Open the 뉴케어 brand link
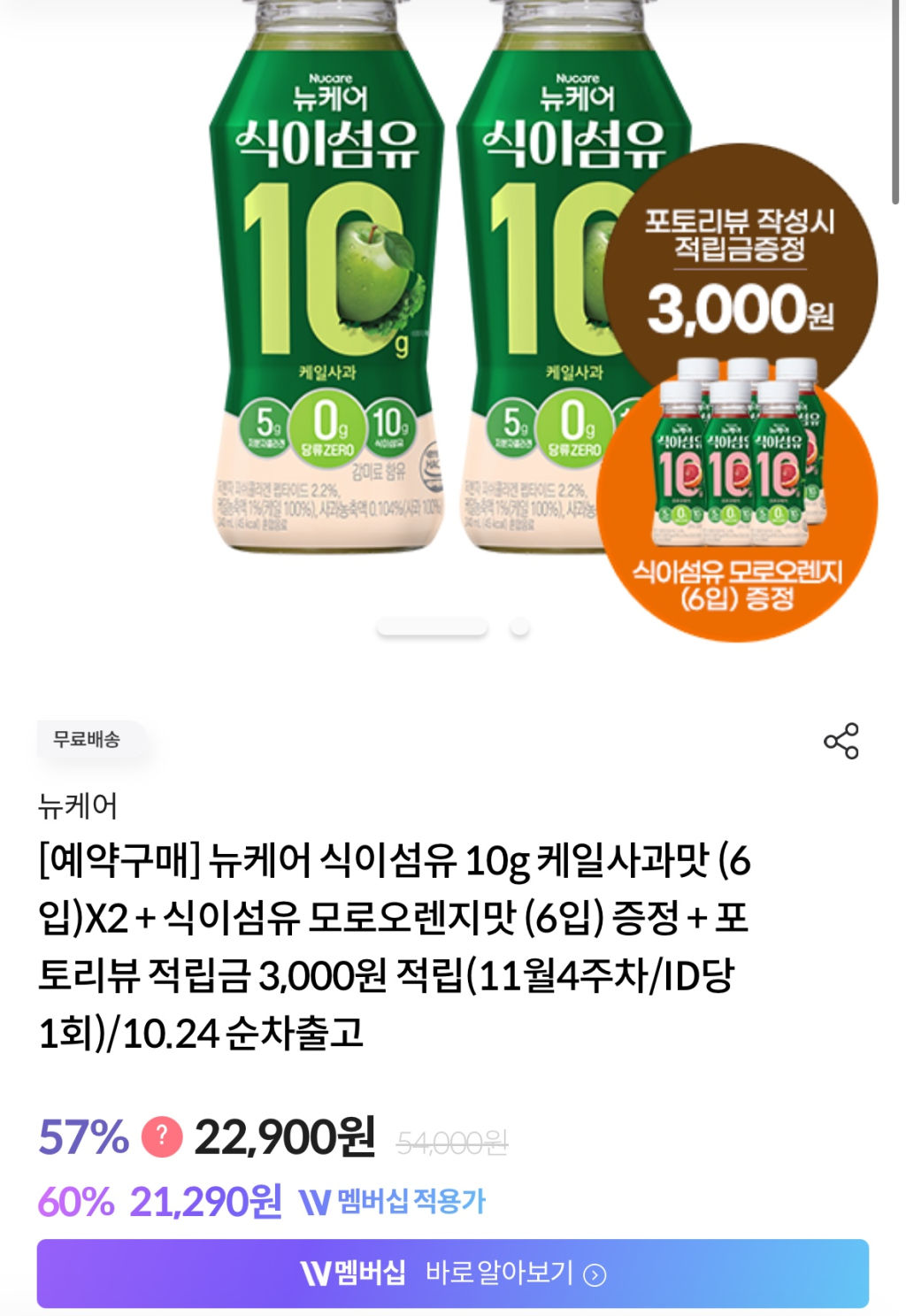This screenshot has width=906, height=1316. click(78, 805)
